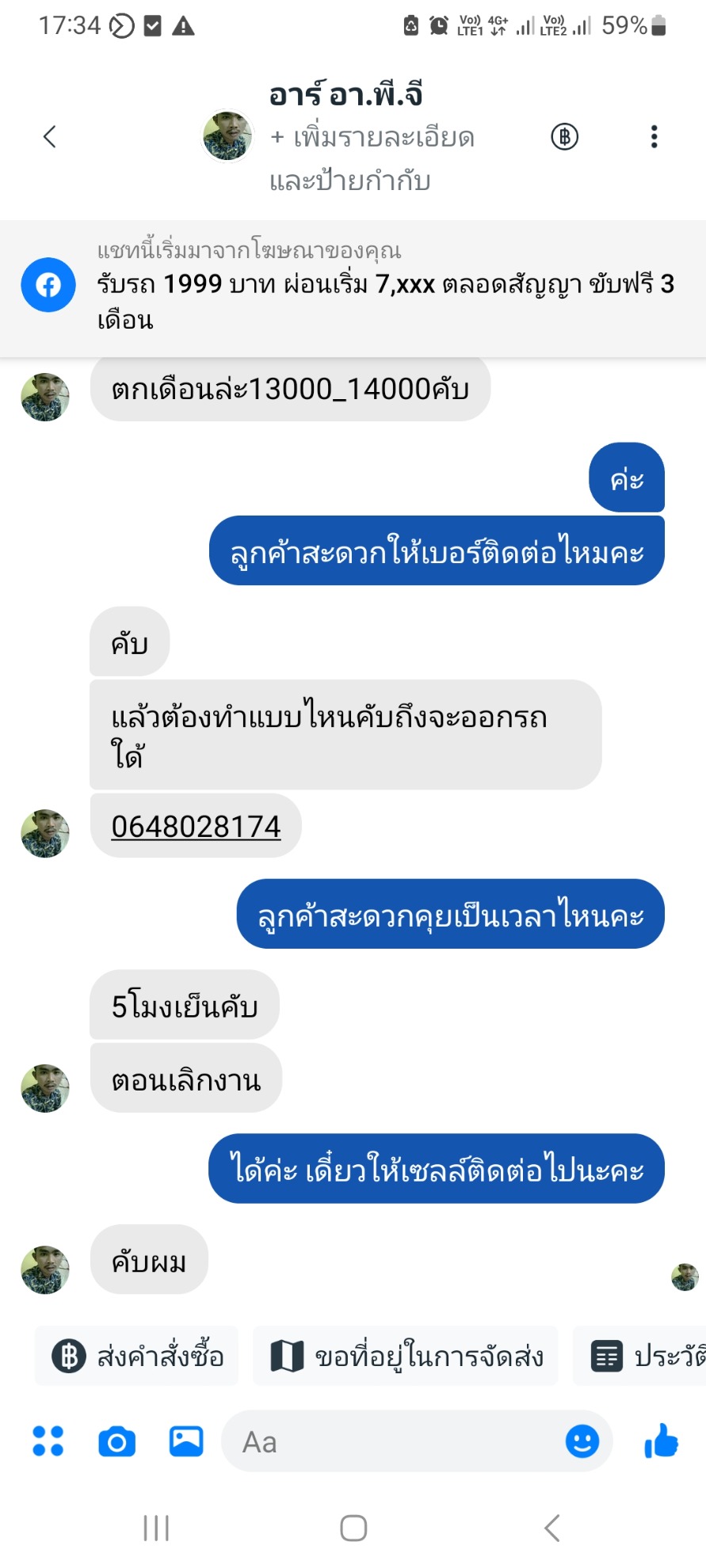
Task: Open more actions four-dot icon
Action: point(48,1441)
